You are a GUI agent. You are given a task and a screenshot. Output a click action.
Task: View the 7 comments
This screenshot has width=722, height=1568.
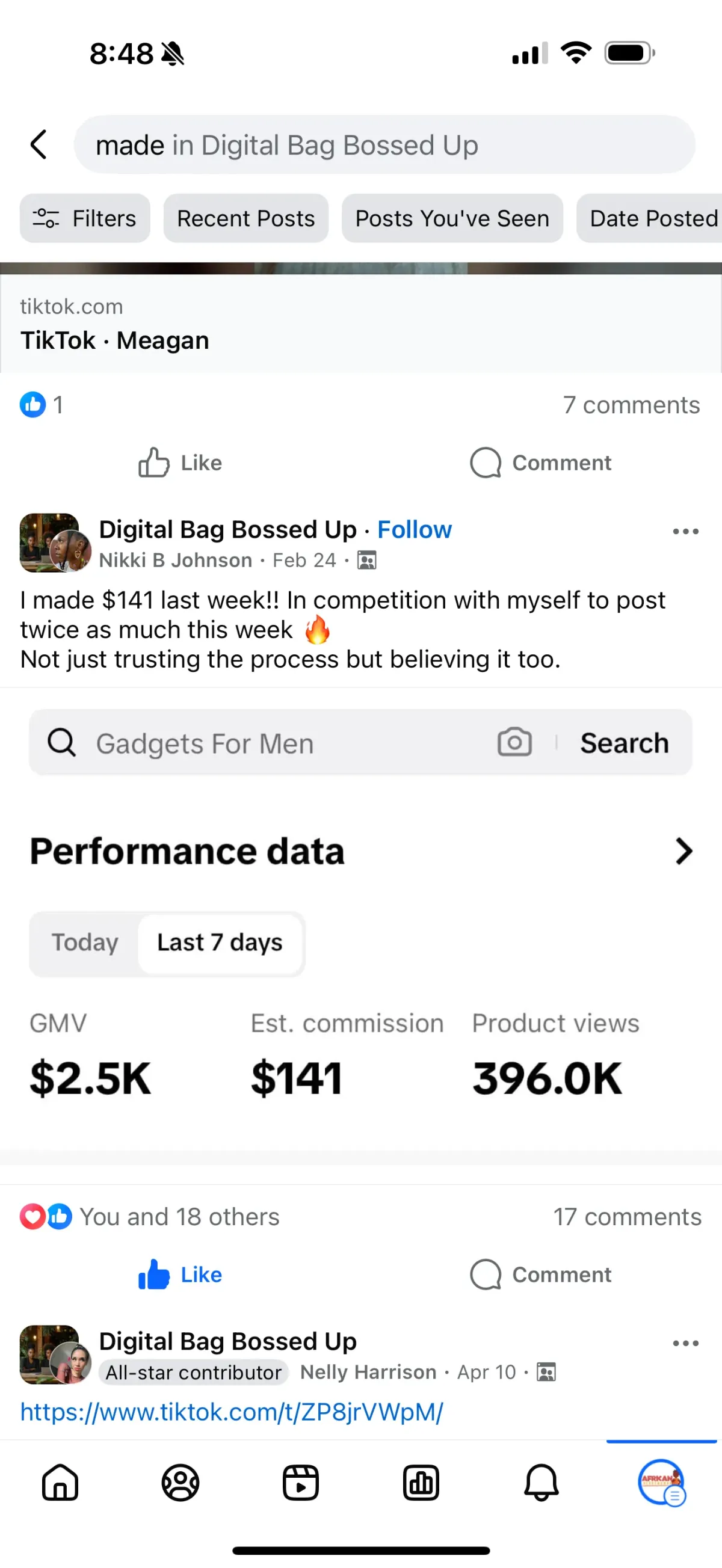pyautogui.click(x=631, y=405)
